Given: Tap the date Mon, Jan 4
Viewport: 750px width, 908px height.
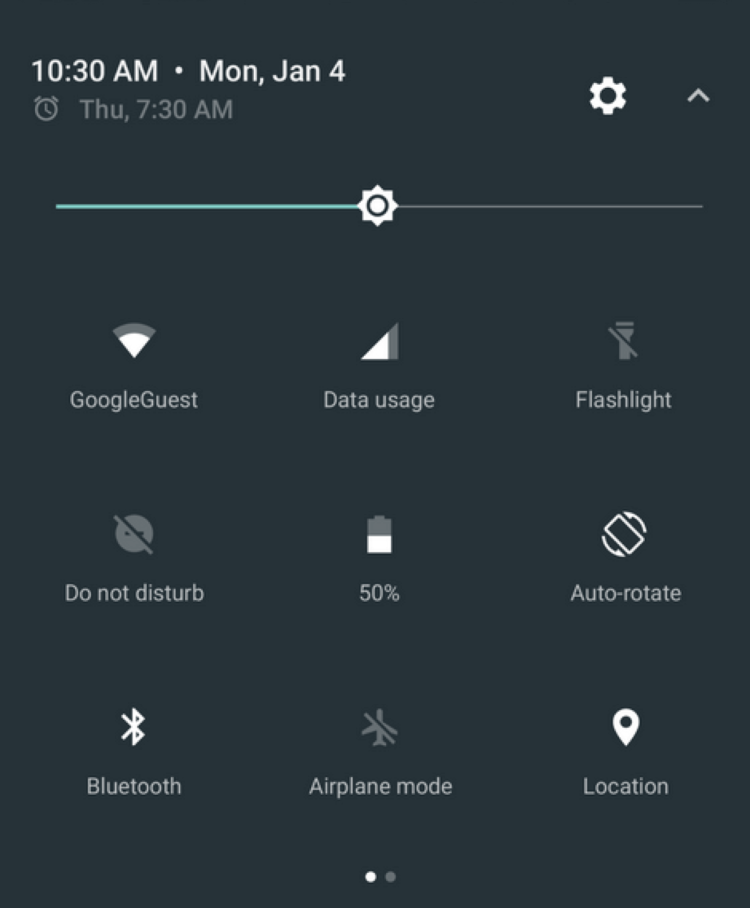Looking at the screenshot, I should tap(272, 70).
